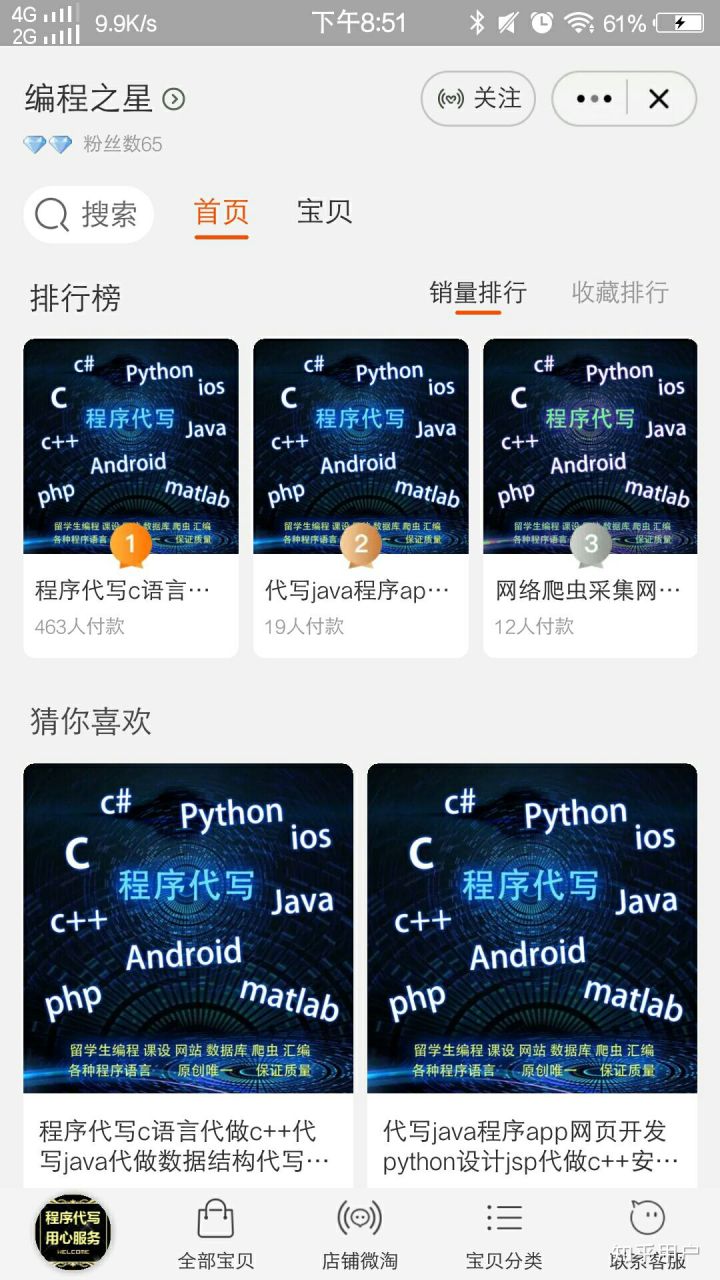This screenshot has width=720, height=1280.
Task: Open 全部宝贝 in the bottom bar
Action: coord(216,1232)
